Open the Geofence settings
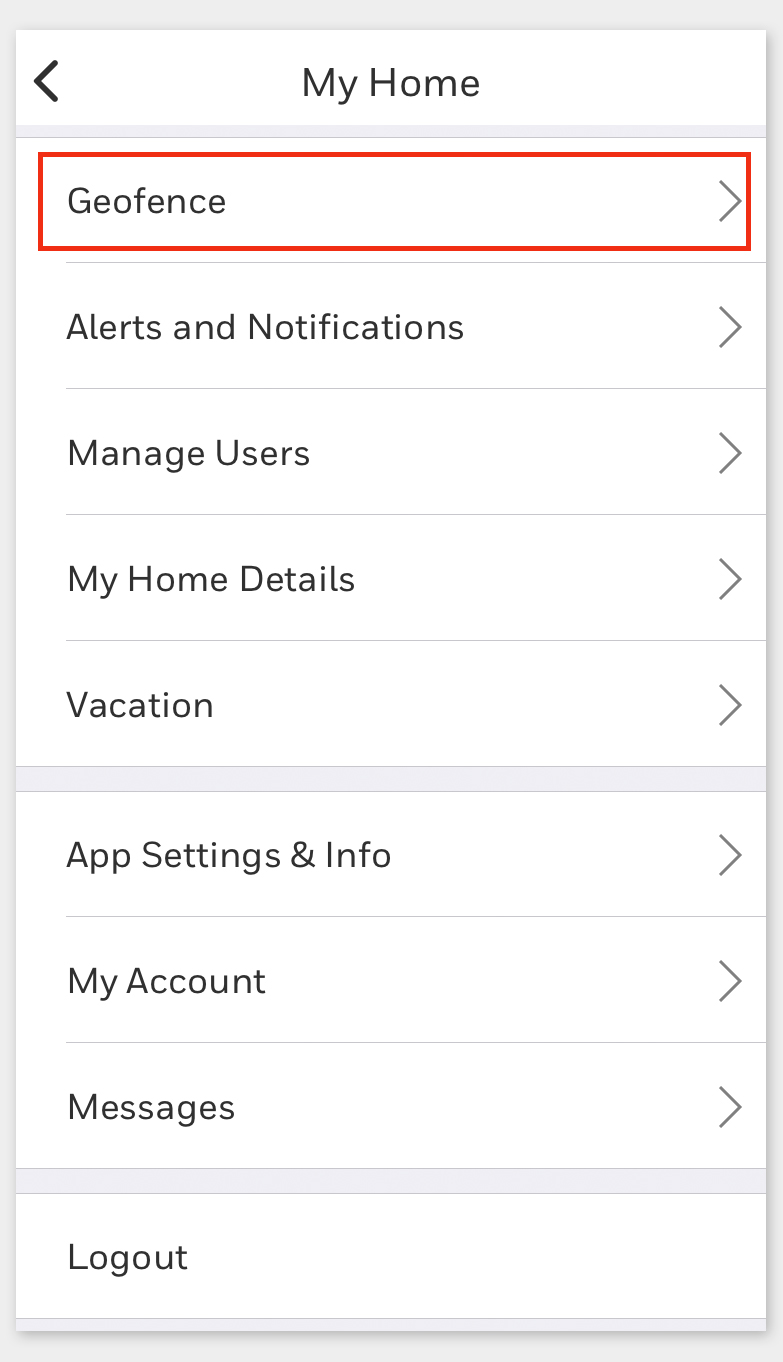This screenshot has height=1362, width=783. coord(393,201)
